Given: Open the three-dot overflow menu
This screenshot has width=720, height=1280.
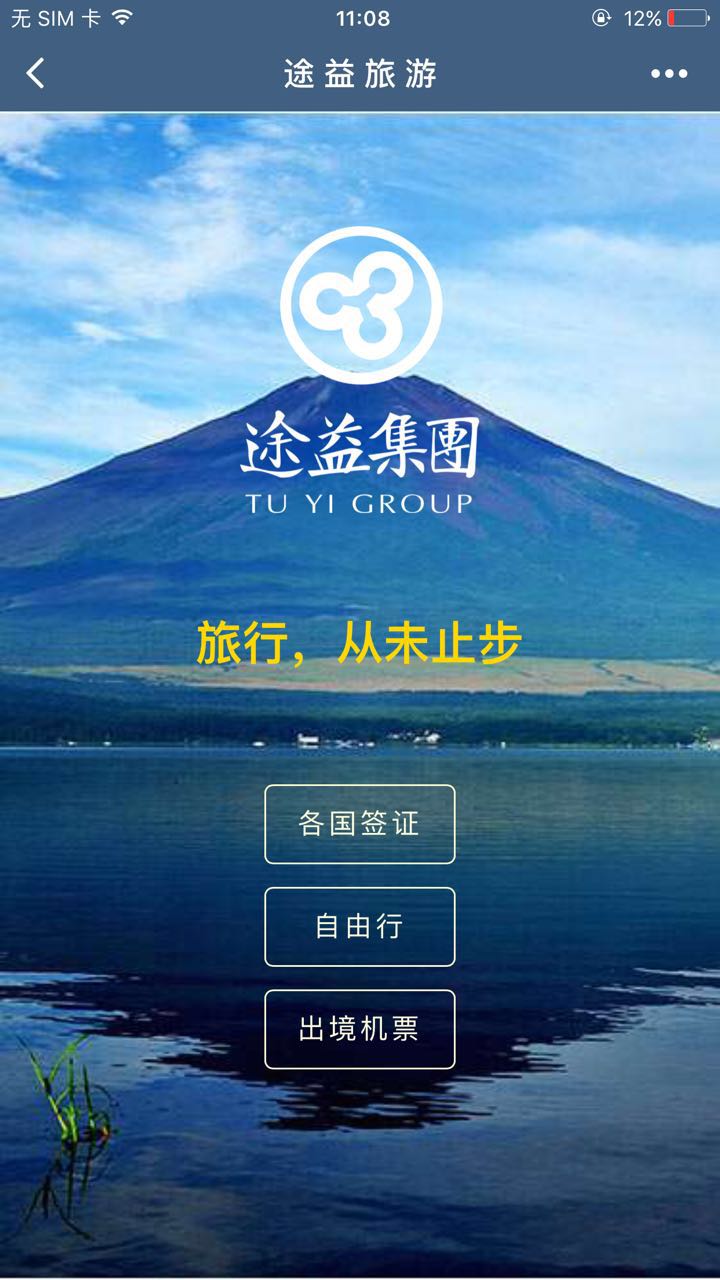Looking at the screenshot, I should tap(669, 73).
